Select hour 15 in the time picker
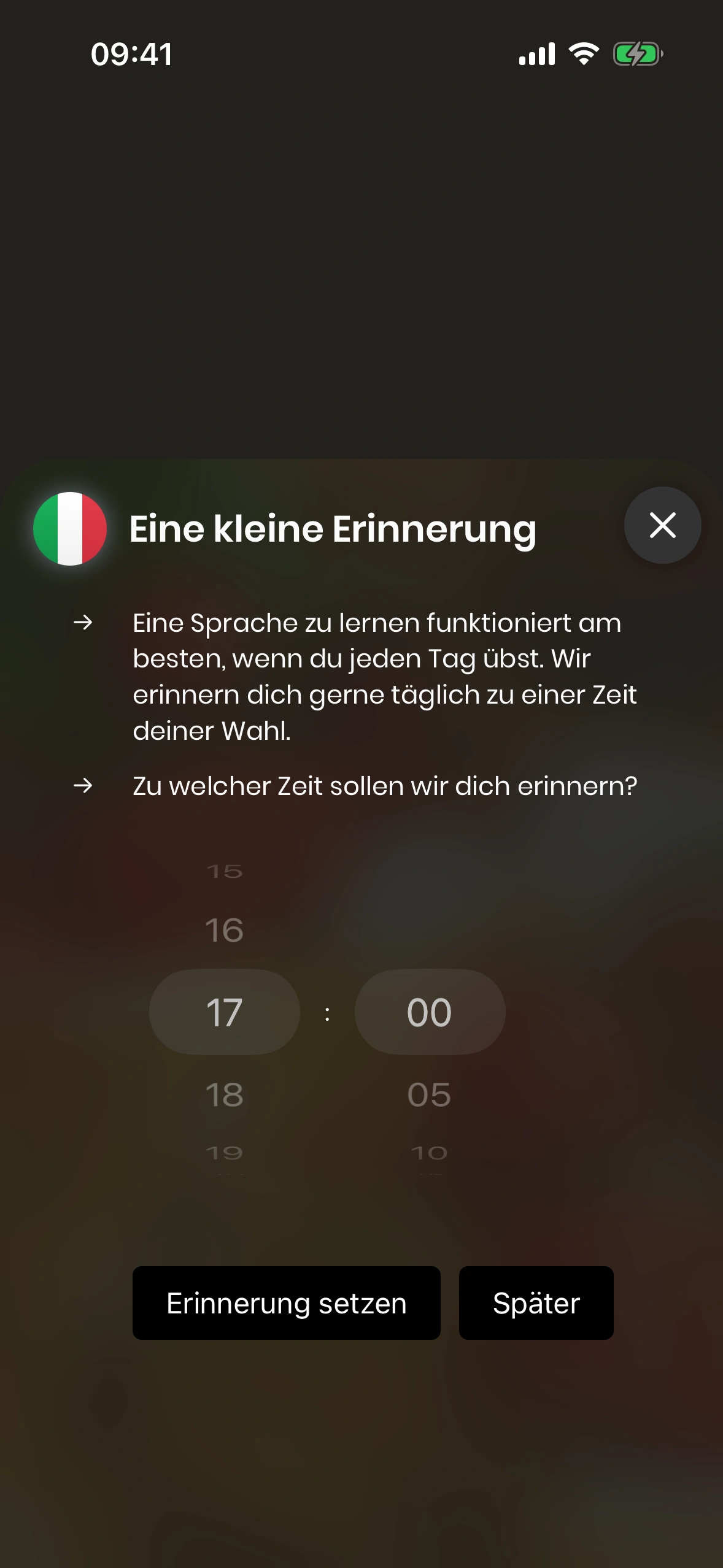The height and width of the screenshot is (1568, 723). click(225, 872)
